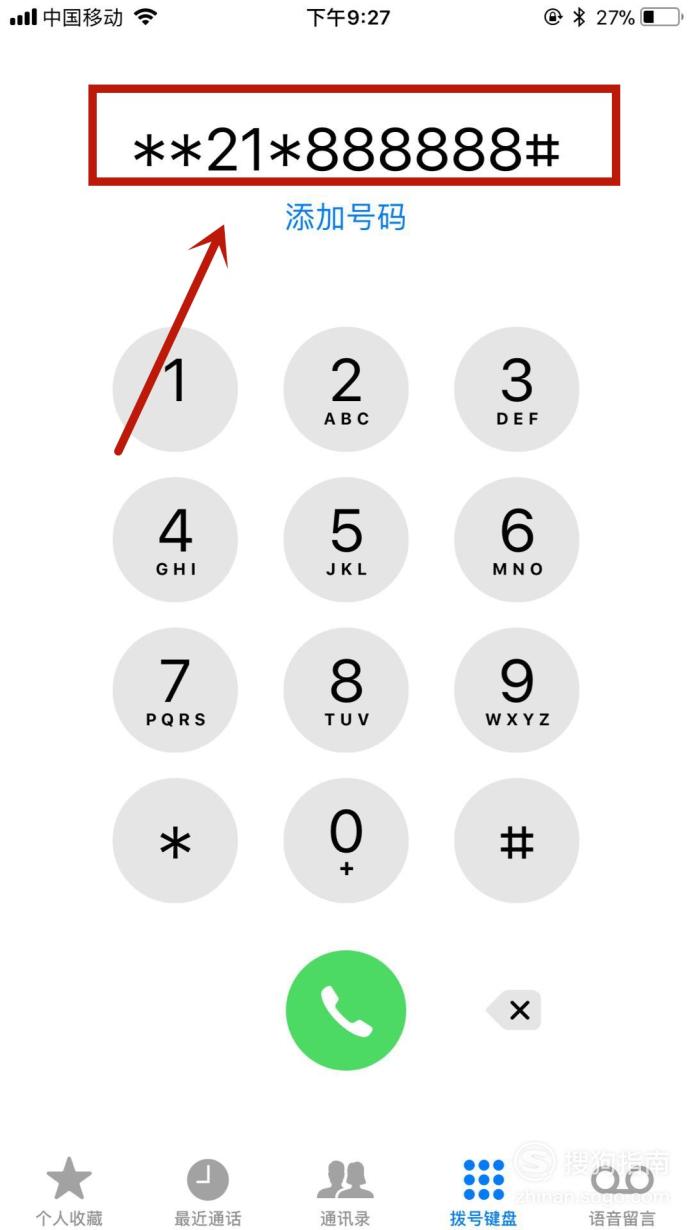
Task: Open 最近通话 recents tab
Action: 208,1192
